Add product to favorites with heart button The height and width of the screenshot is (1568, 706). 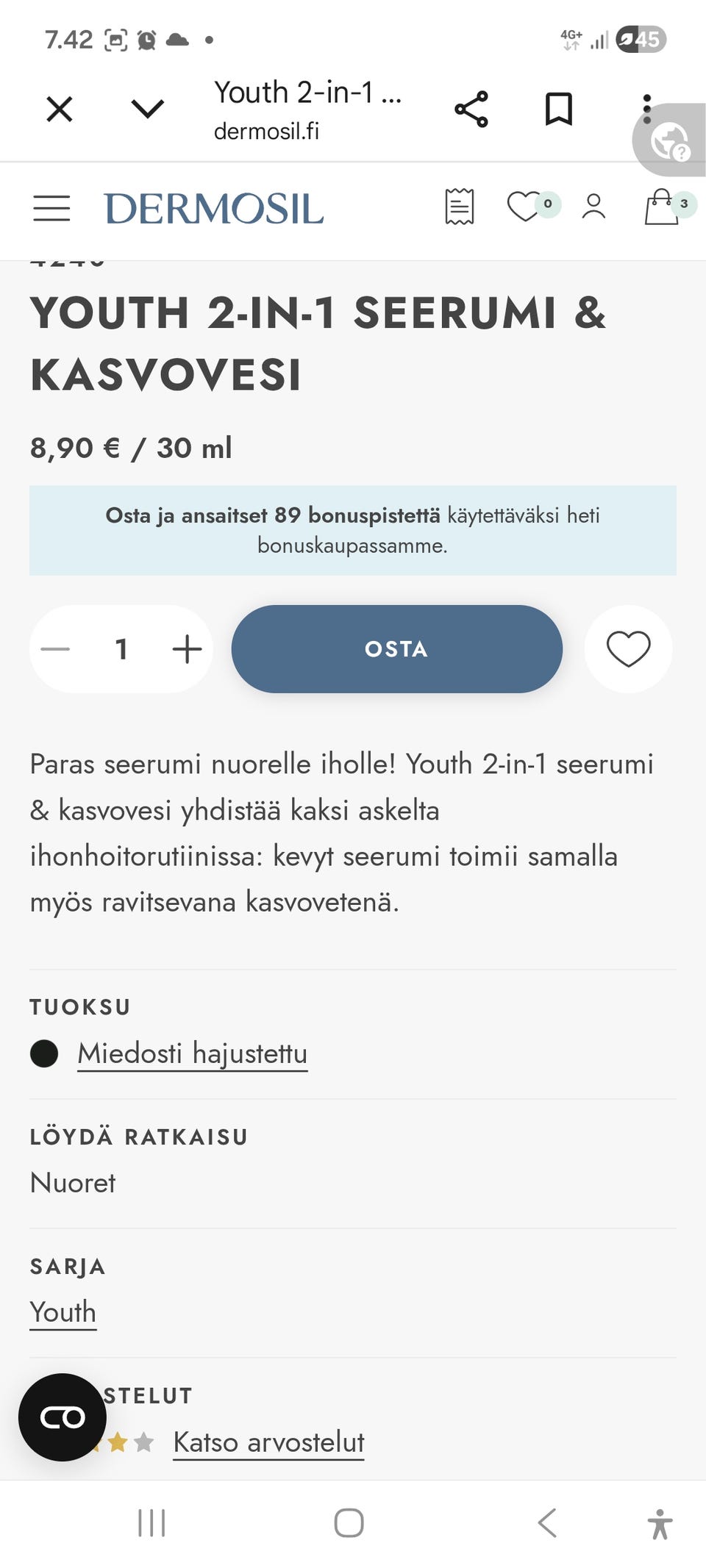point(628,648)
